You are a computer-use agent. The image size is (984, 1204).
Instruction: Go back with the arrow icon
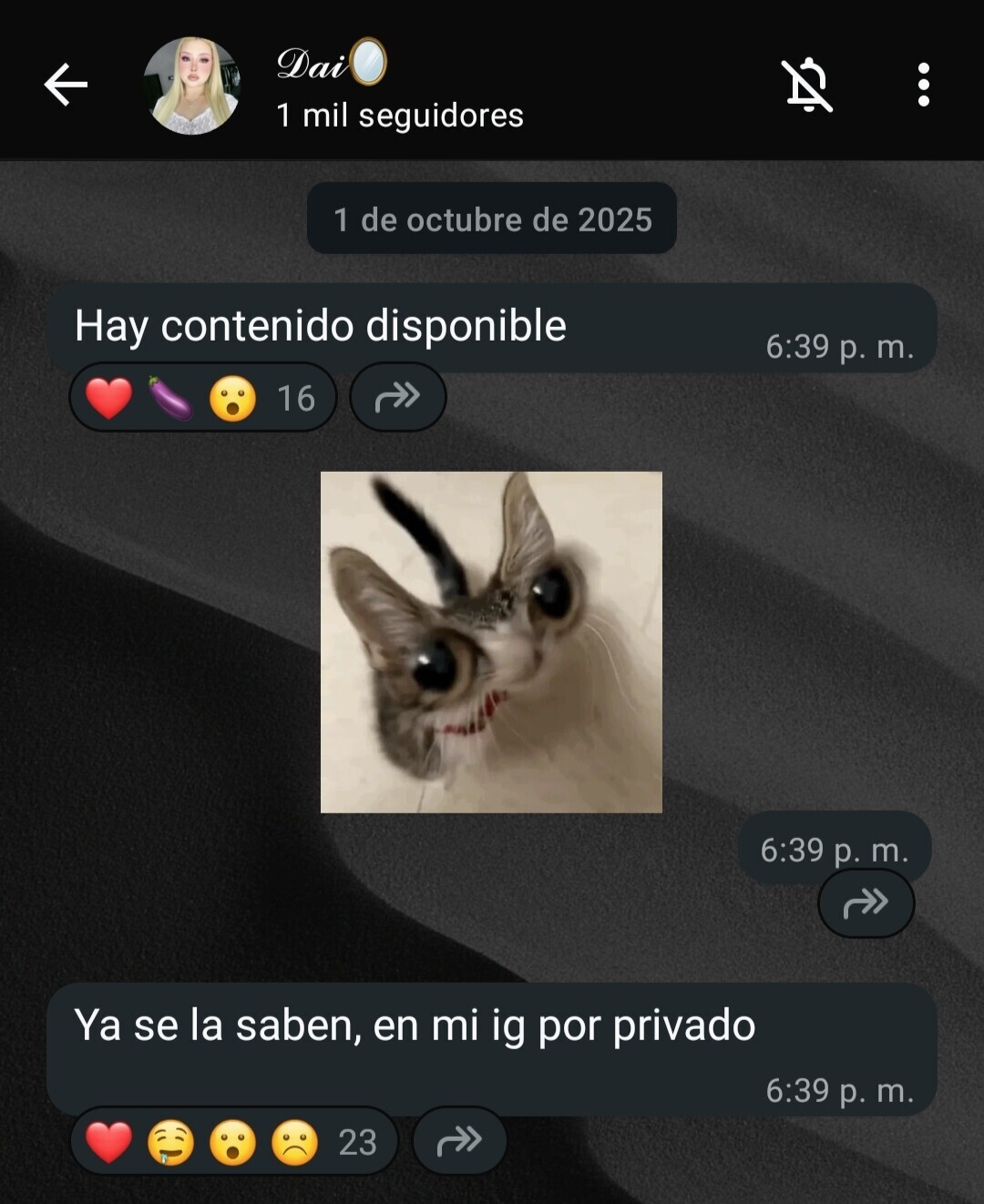tap(66, 86)
